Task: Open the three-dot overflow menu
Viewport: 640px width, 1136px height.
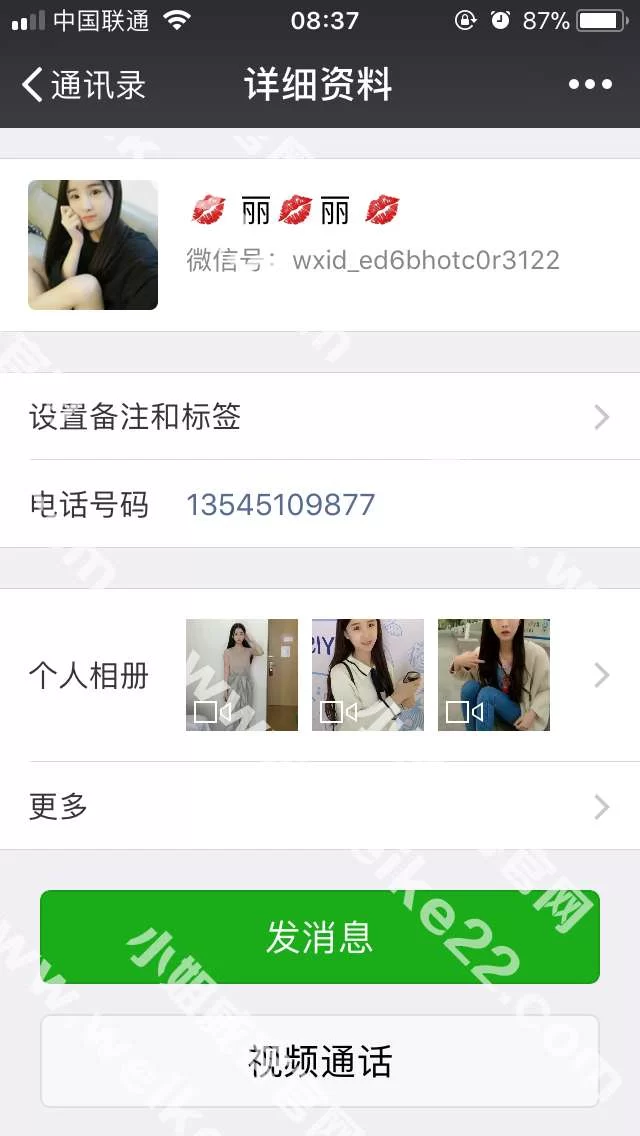Action: pos(590,85)
